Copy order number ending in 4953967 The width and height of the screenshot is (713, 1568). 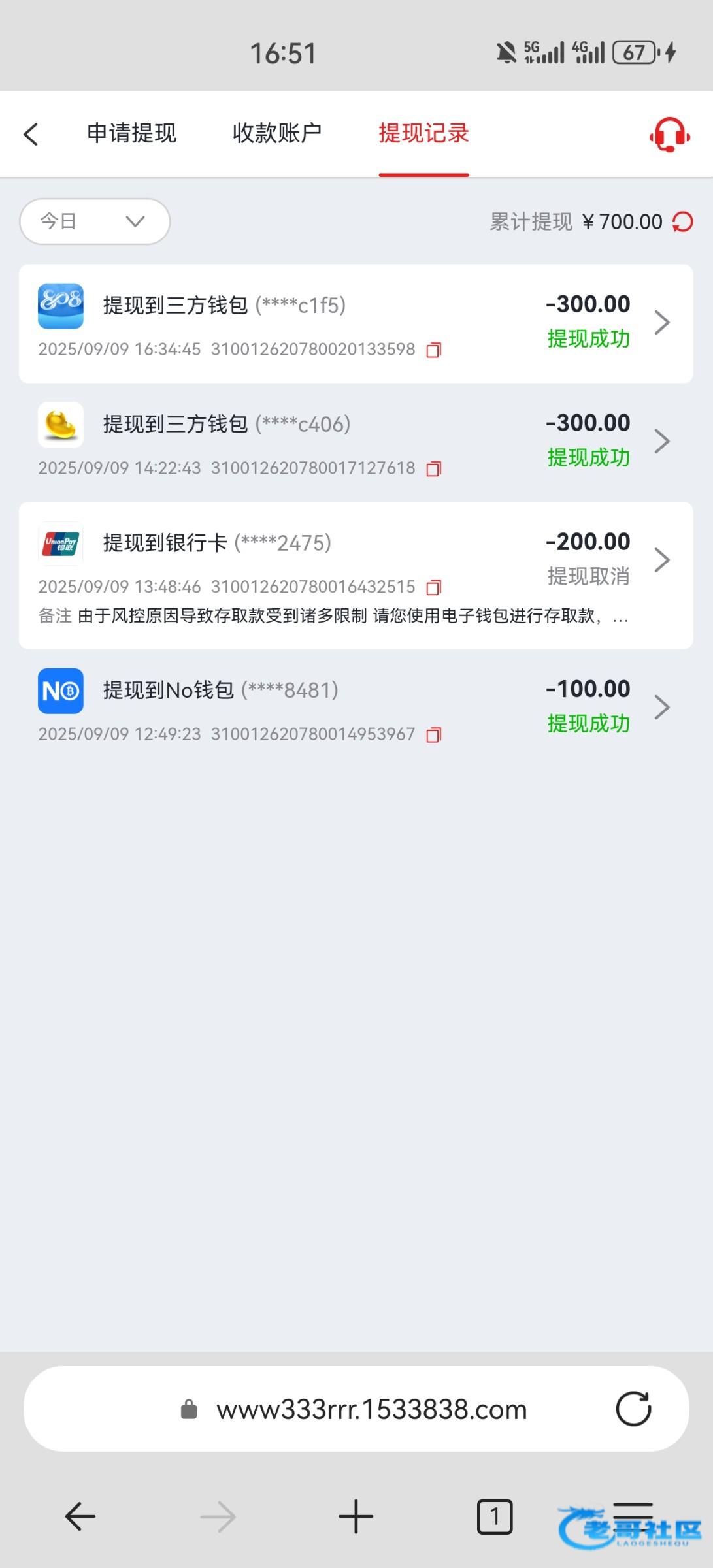coord(434,736)
